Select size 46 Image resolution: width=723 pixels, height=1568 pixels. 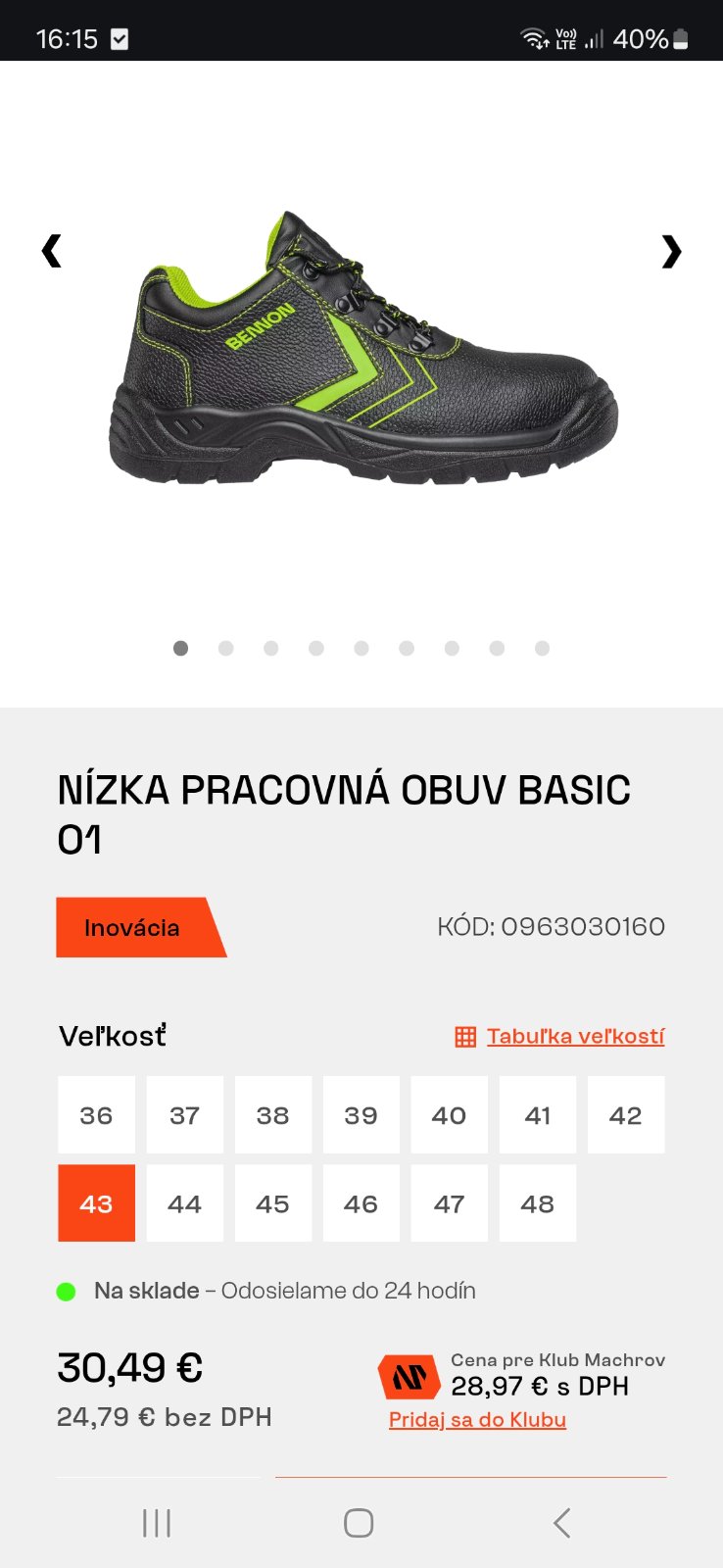click(361, 1203)
